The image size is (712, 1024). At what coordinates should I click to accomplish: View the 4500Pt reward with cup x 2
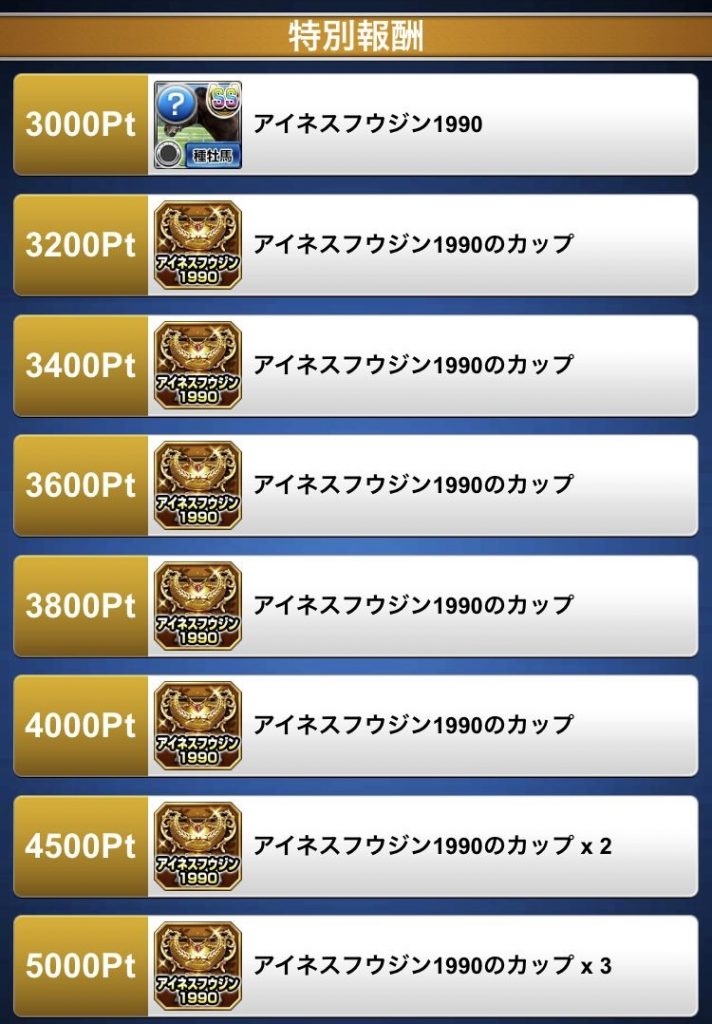[355, 846]
